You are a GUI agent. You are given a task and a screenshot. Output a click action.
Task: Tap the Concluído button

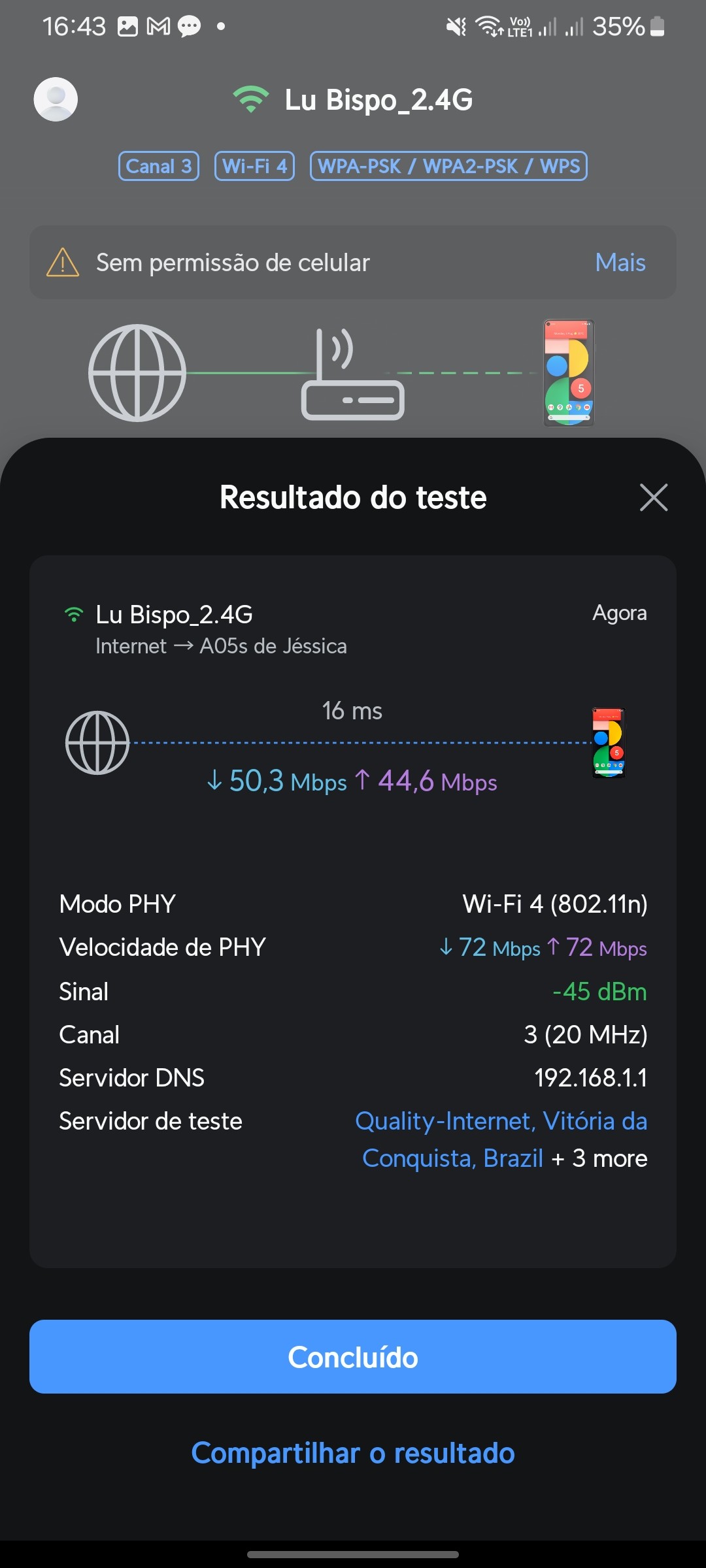click(353, 1357)
